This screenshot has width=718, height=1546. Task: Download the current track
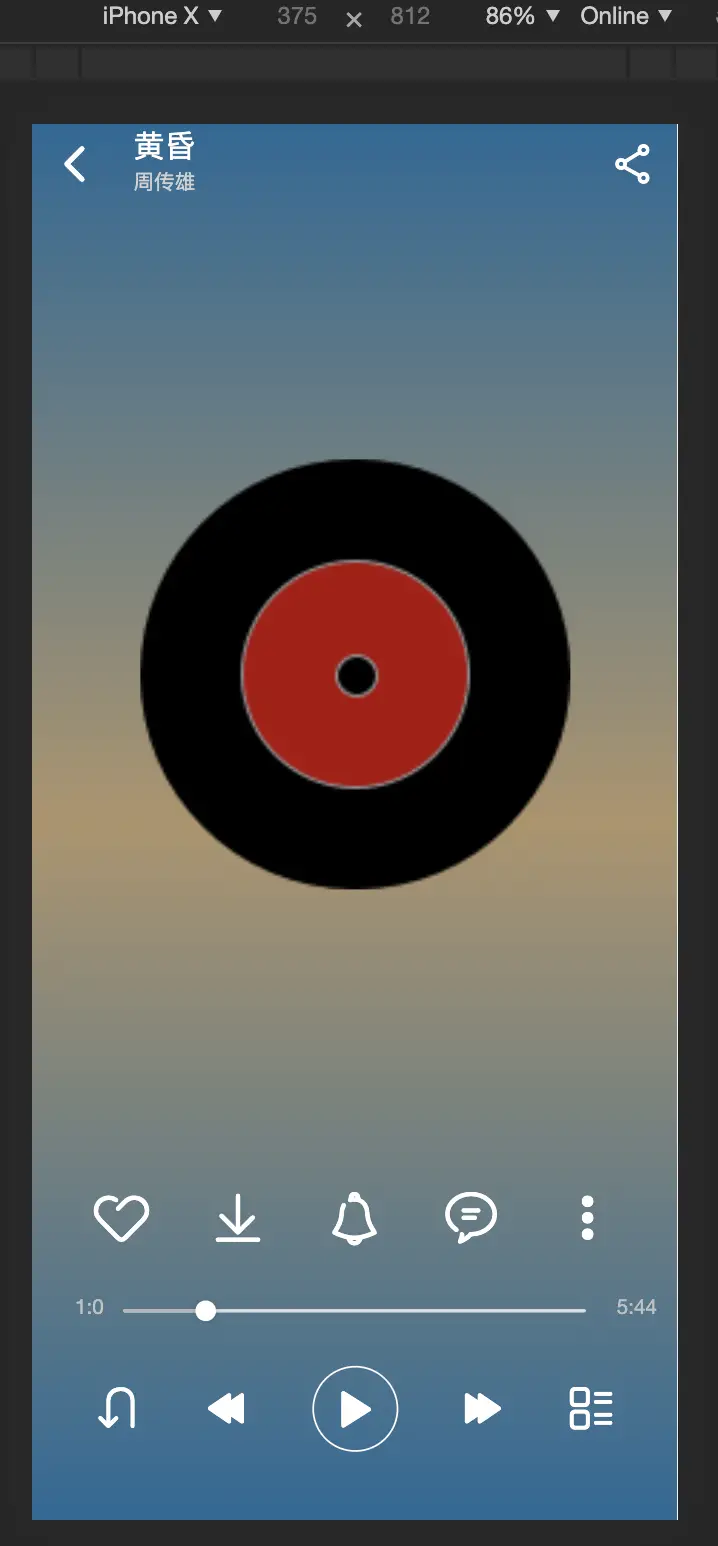coord(238,1218)
